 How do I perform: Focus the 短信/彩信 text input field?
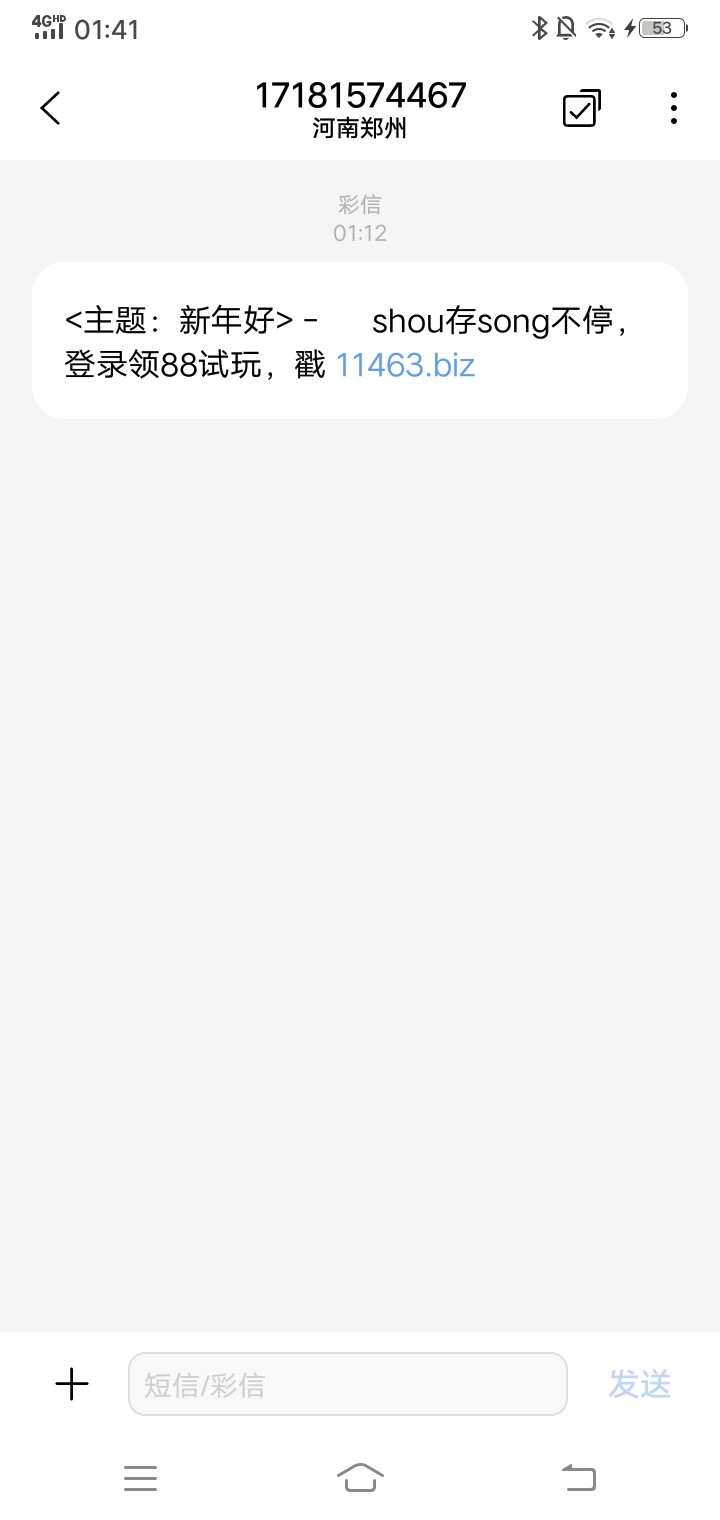point(348,1384)
